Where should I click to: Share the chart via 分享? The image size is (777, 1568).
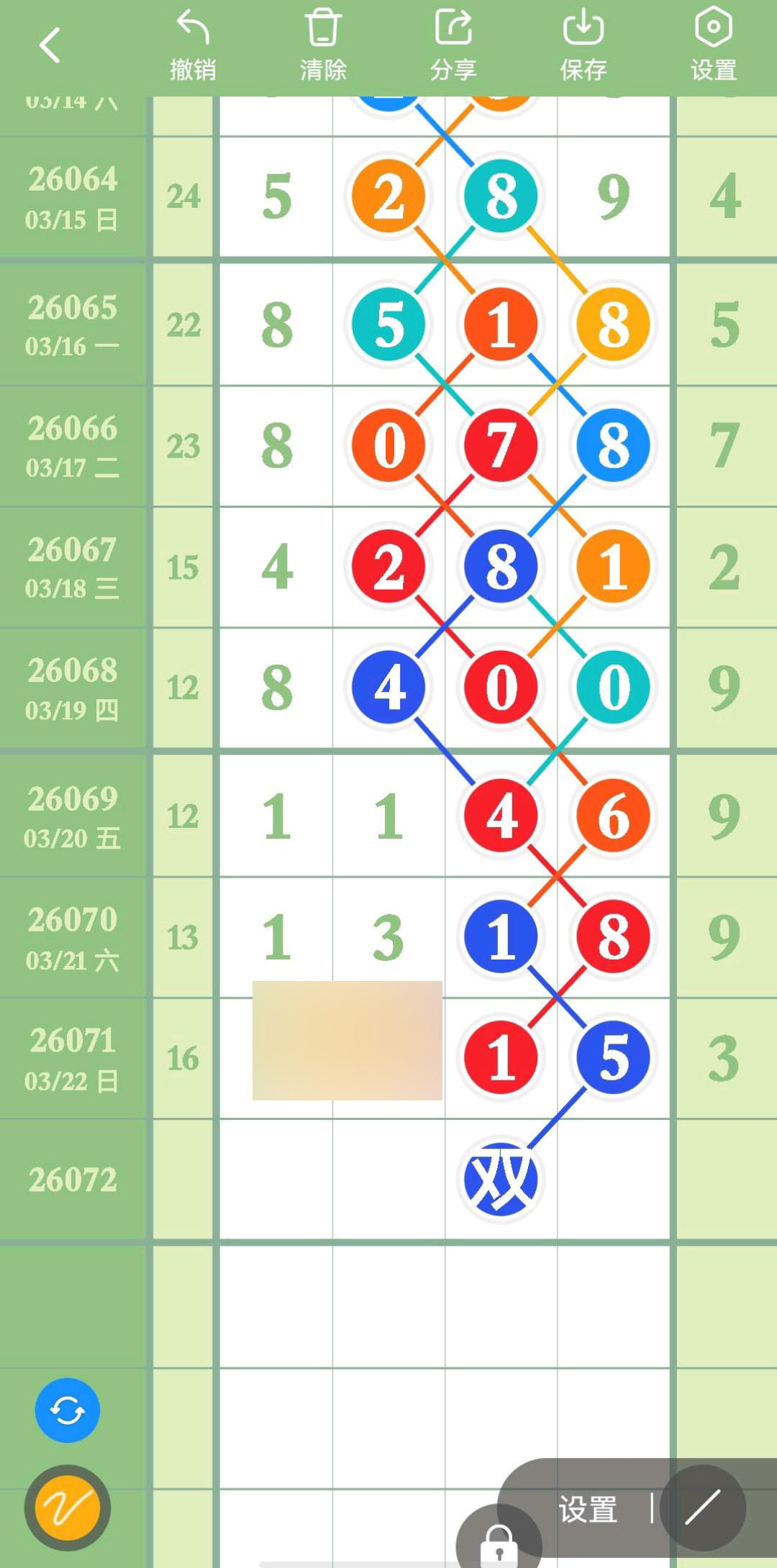coord(453,45)
